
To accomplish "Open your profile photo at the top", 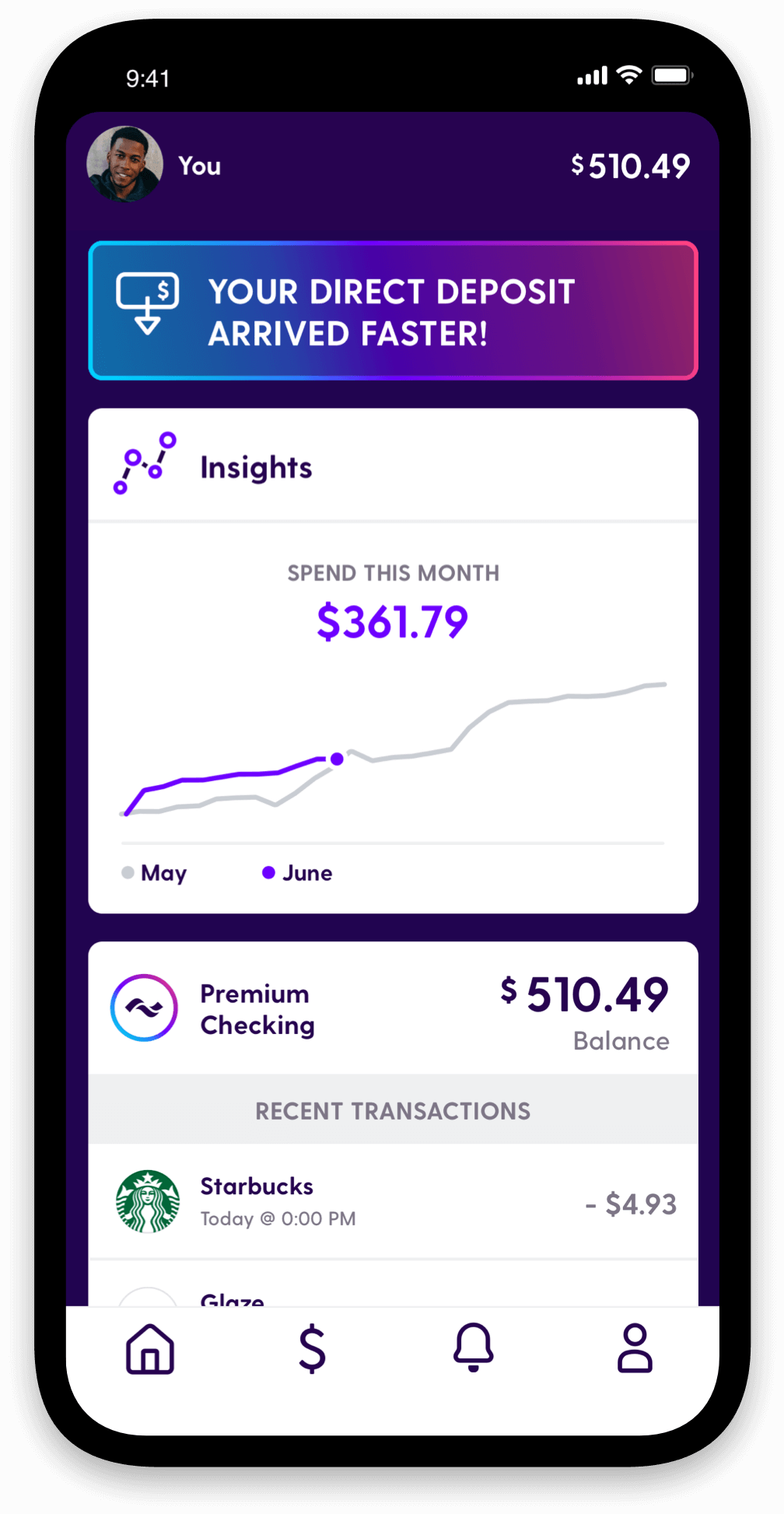I will pos(124,164).
